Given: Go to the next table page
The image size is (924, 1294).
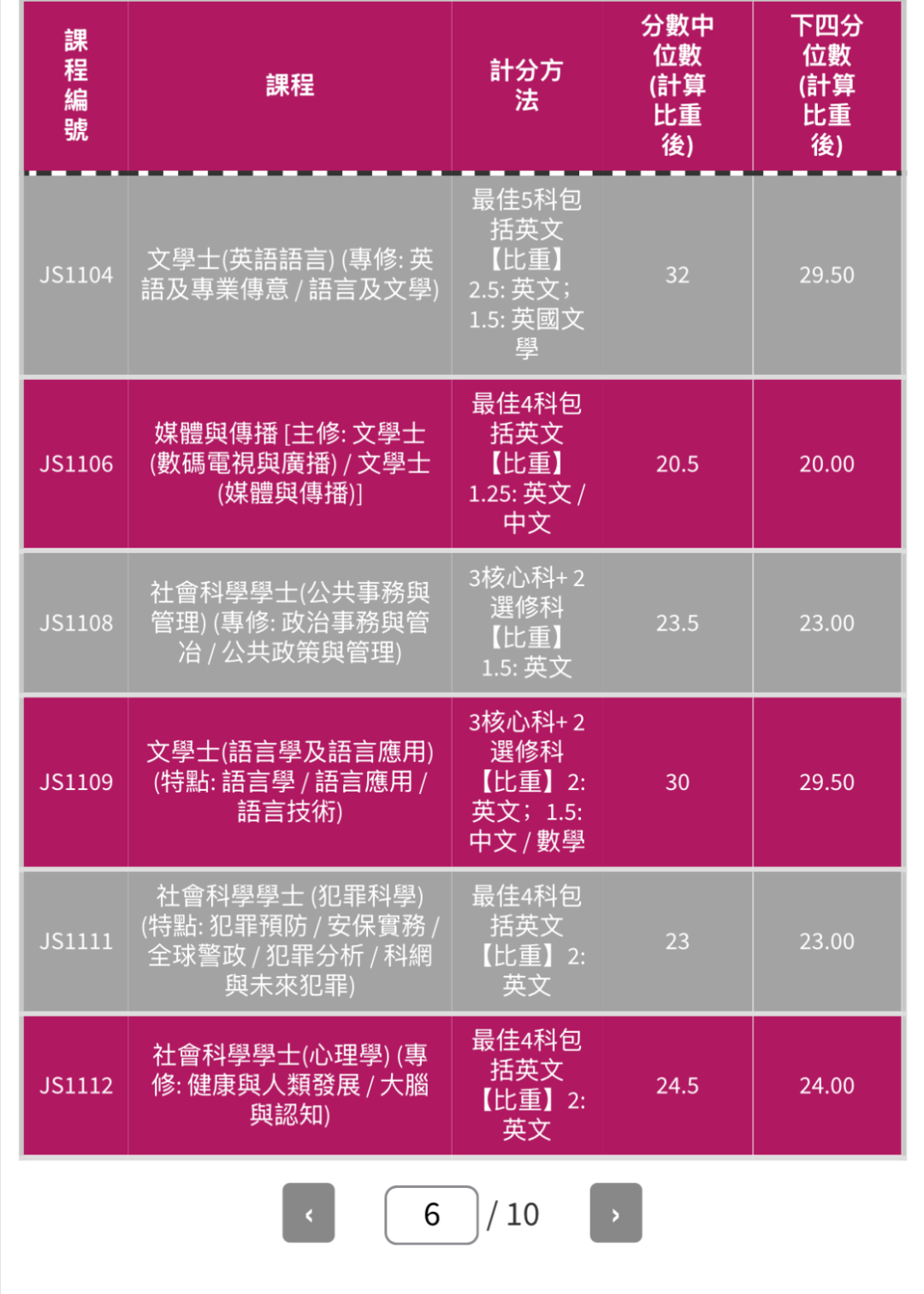Looking at the screenshot, I should coord(615,1213).
